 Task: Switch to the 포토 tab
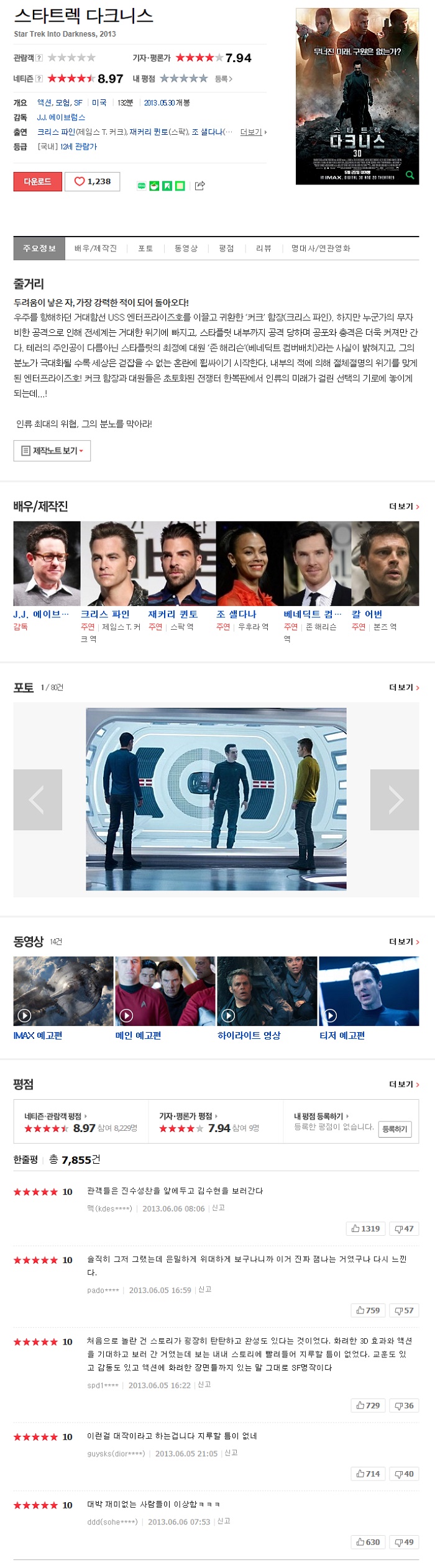click(145, 248)
